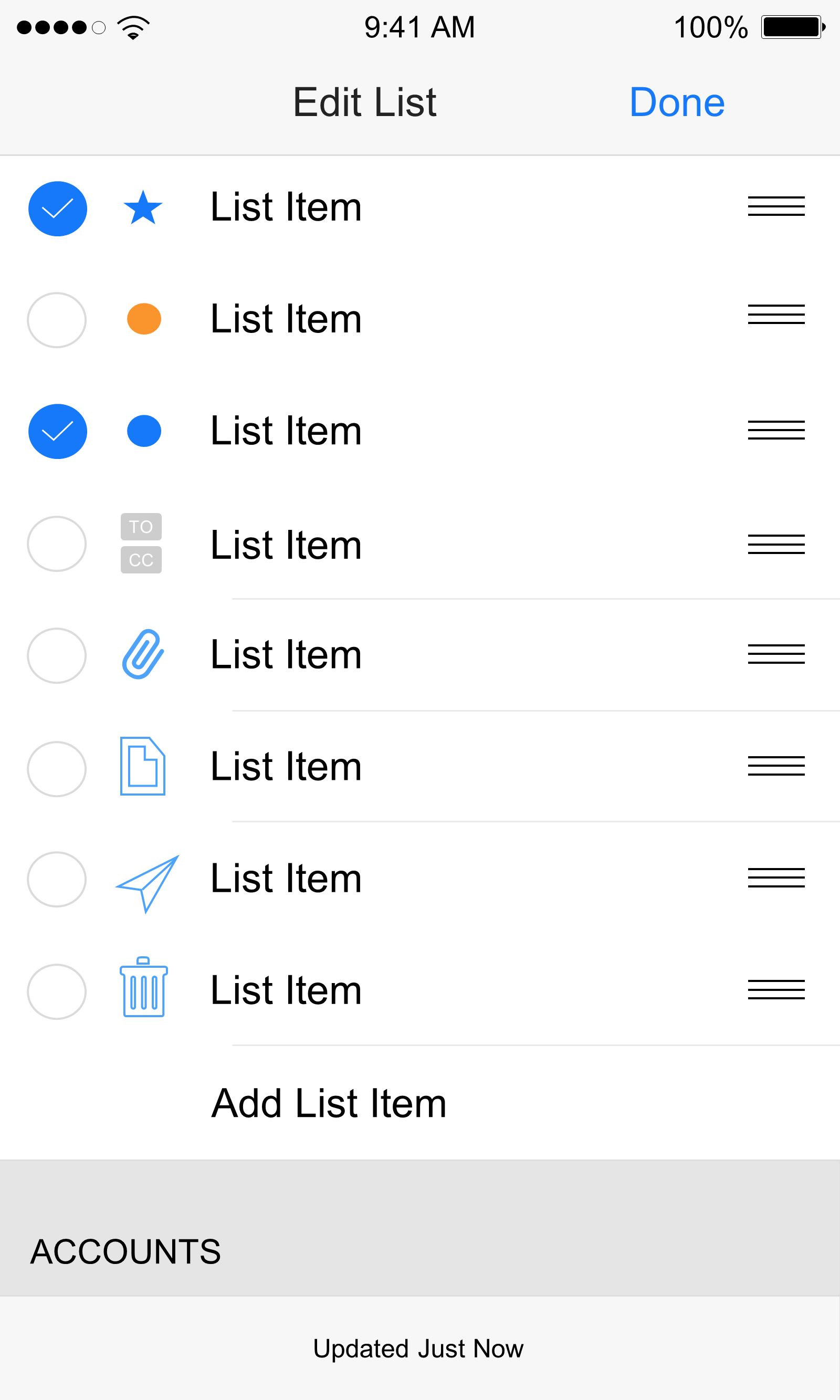Uncheck the star list item
The image size is (840, 1400).
[57, 208]
